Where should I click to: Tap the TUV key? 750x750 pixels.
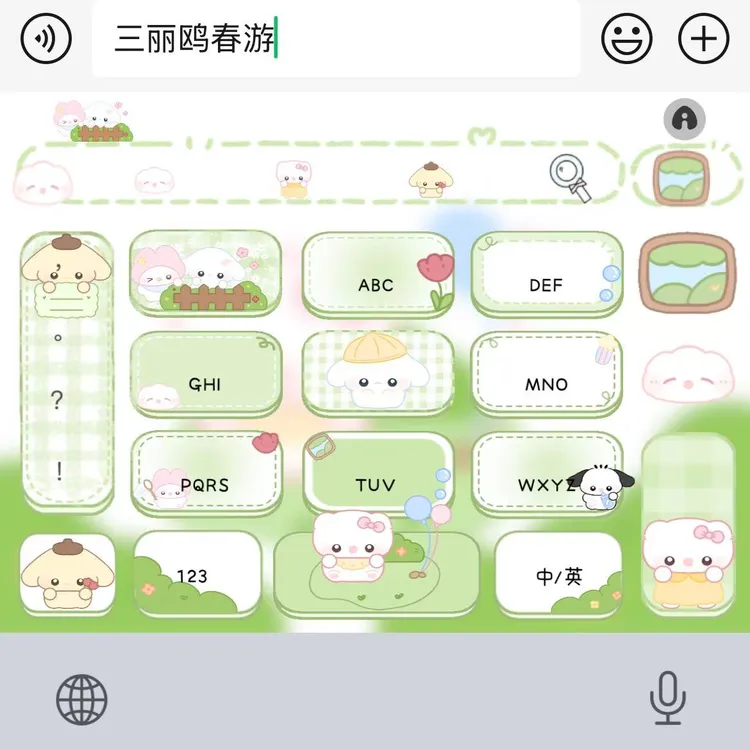tap(378, 474)
